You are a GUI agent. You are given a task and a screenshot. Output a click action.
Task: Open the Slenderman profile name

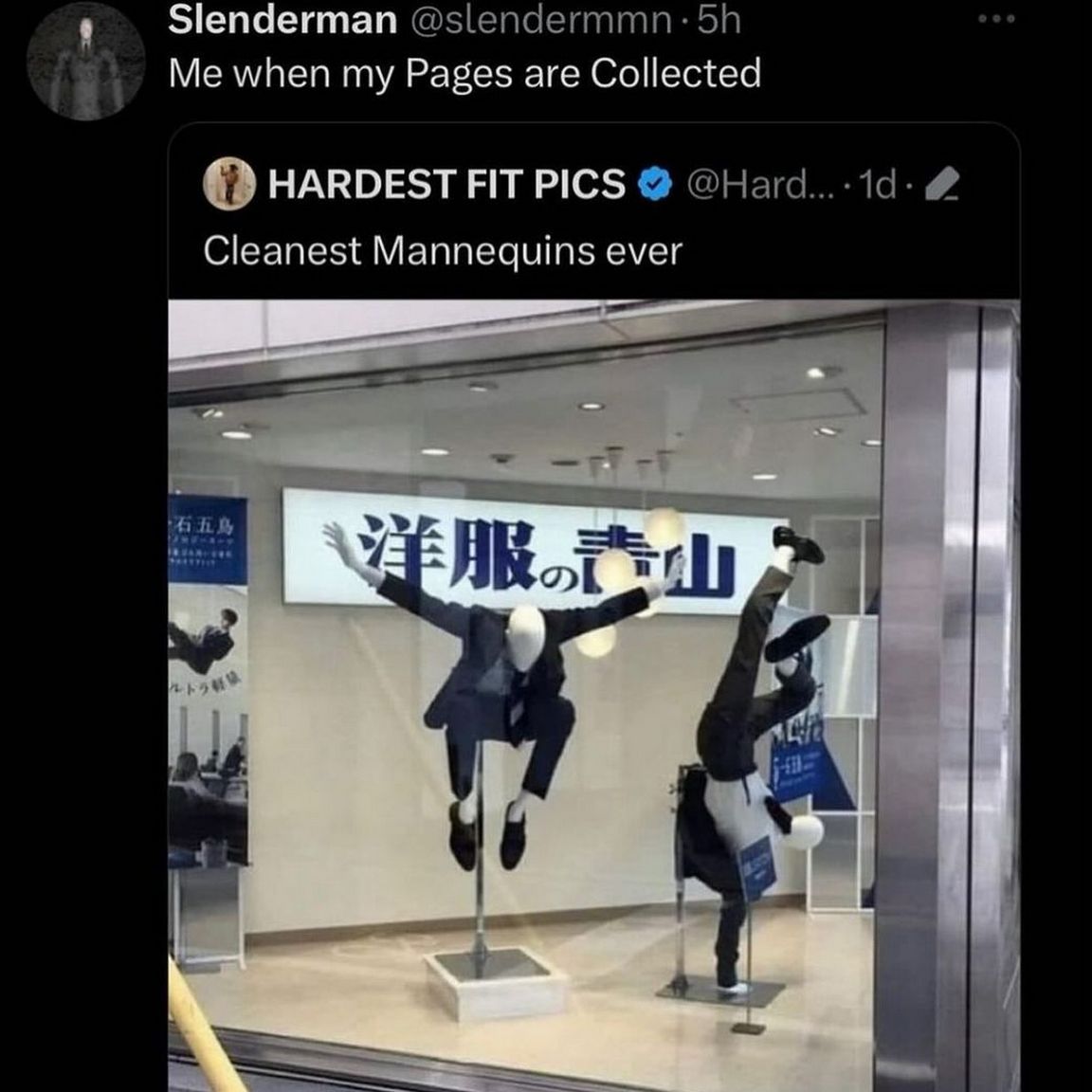click(x=282, y=19)
